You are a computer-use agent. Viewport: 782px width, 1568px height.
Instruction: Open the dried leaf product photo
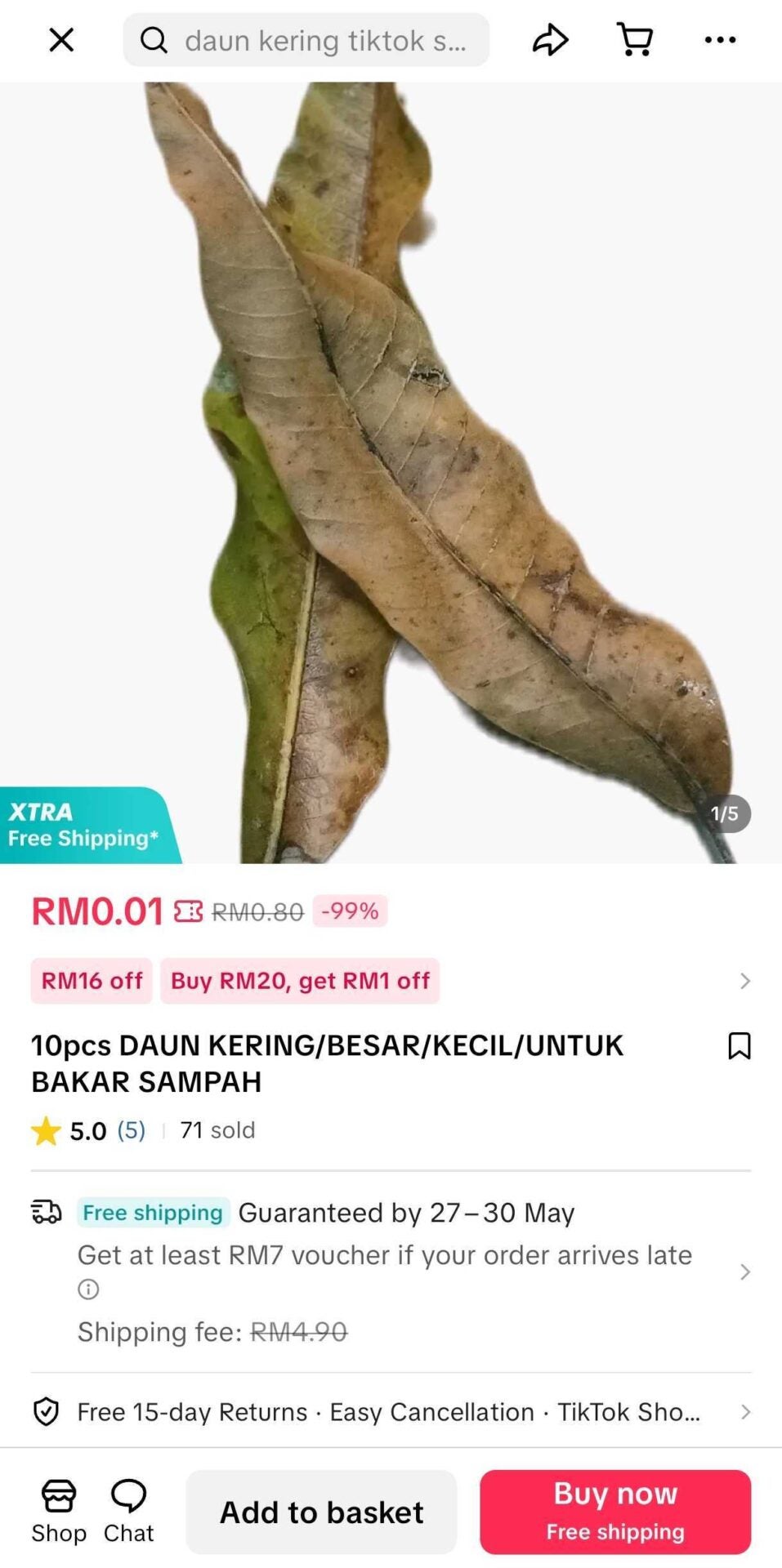point(391,472)
